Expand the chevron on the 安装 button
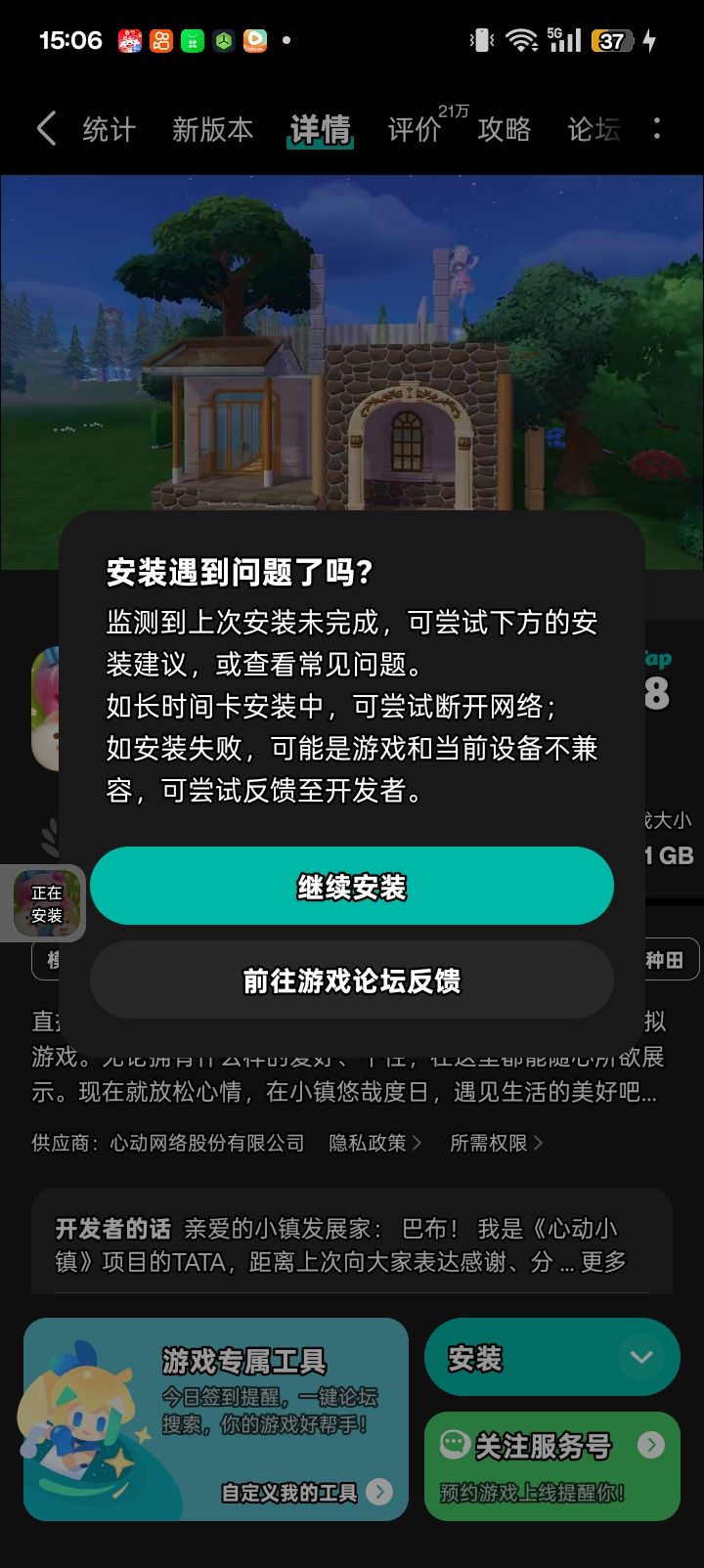The width and height of the screenshot is (704, 1568). [642, 1357]
